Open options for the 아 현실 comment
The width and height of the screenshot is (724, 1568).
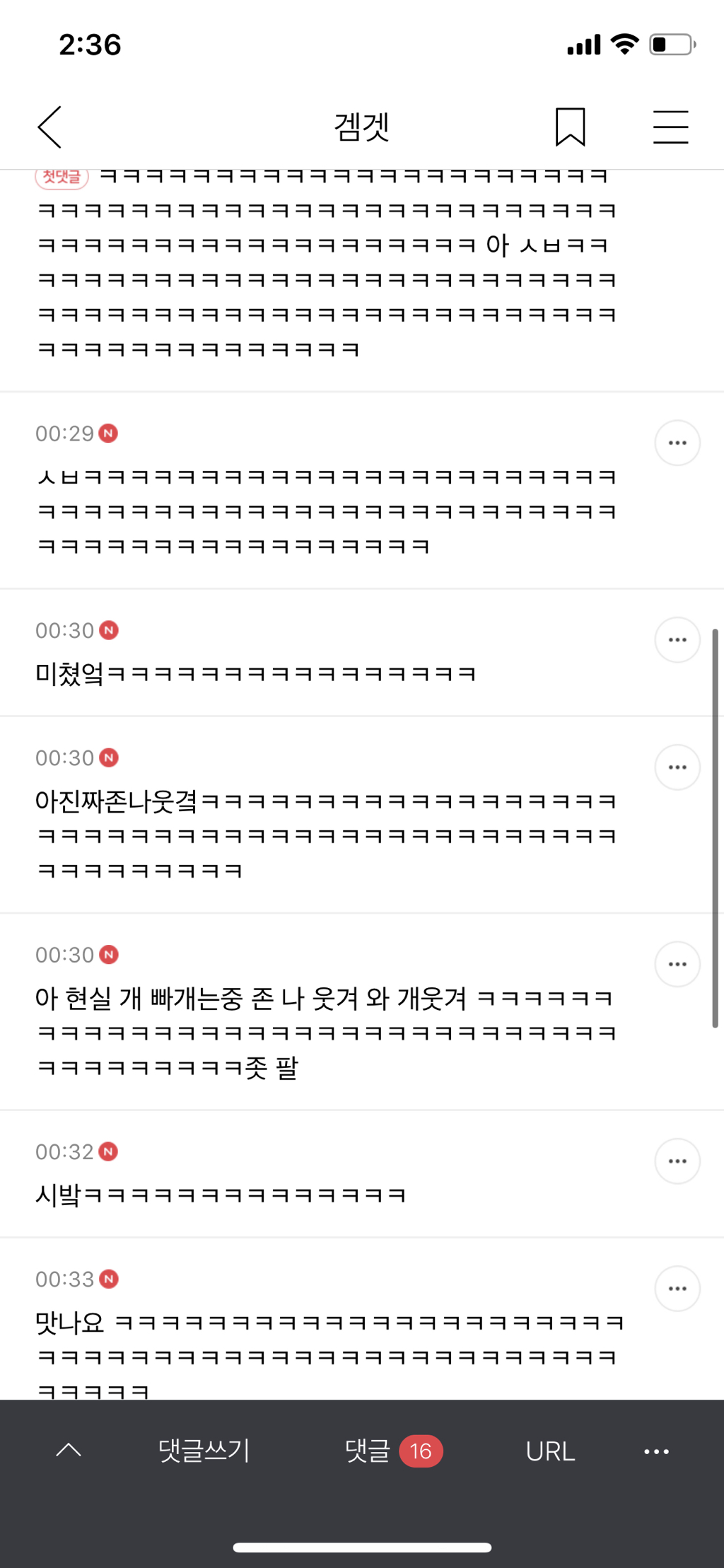coord(677,964)
